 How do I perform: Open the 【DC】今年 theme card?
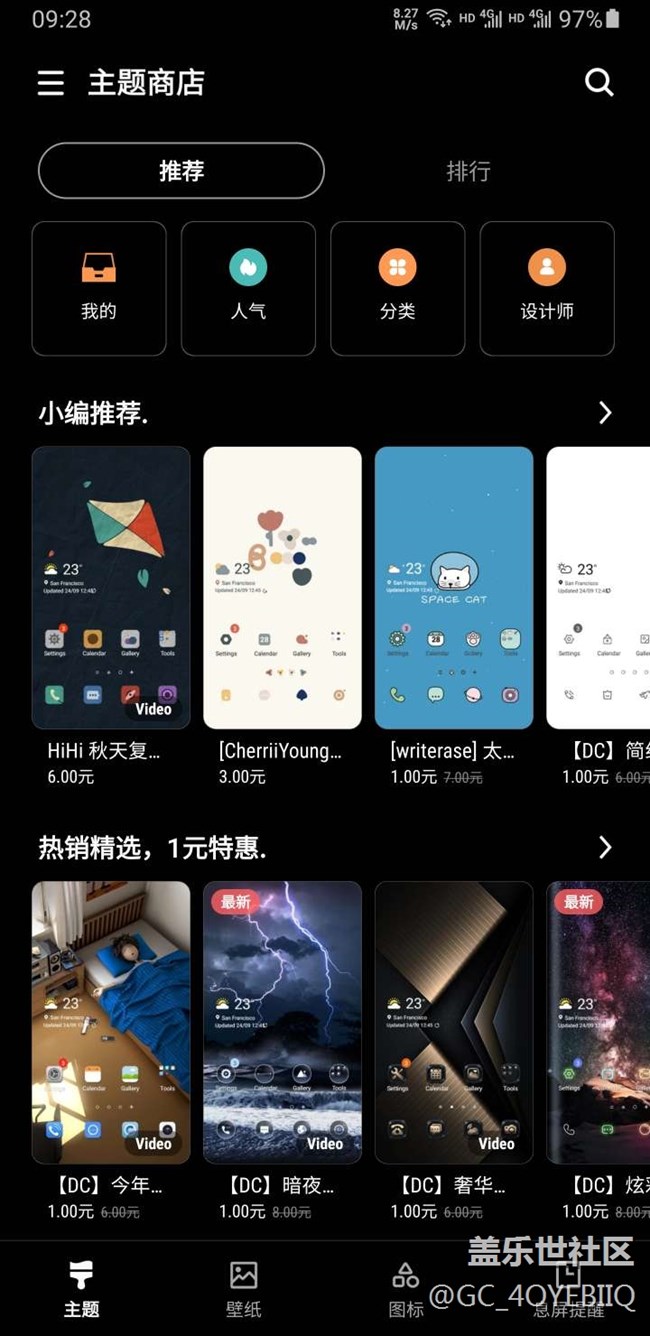pyautogui.click(x=111, y=1022)
